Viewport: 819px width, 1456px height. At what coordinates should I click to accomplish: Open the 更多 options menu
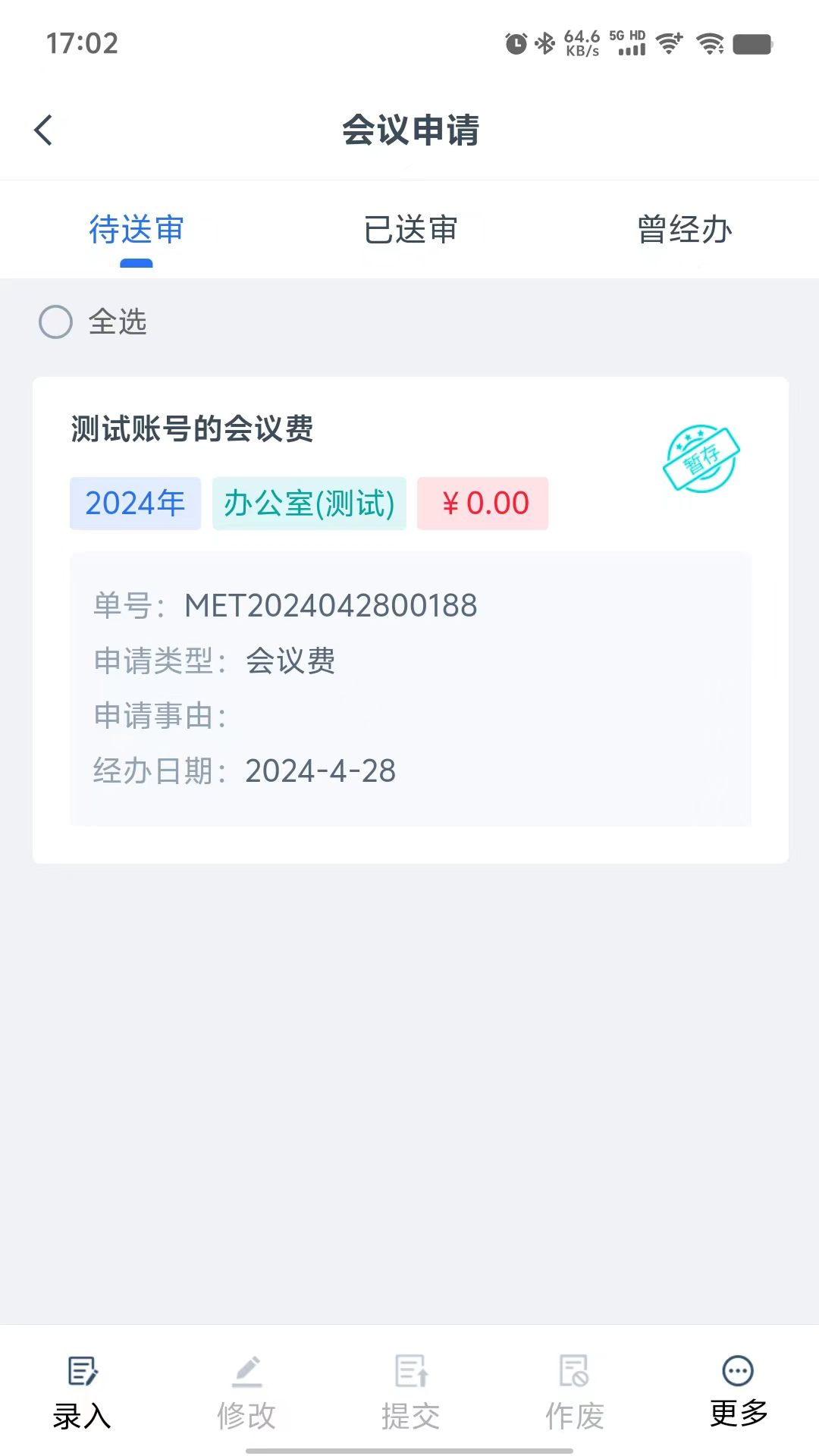coord(738,1391)
